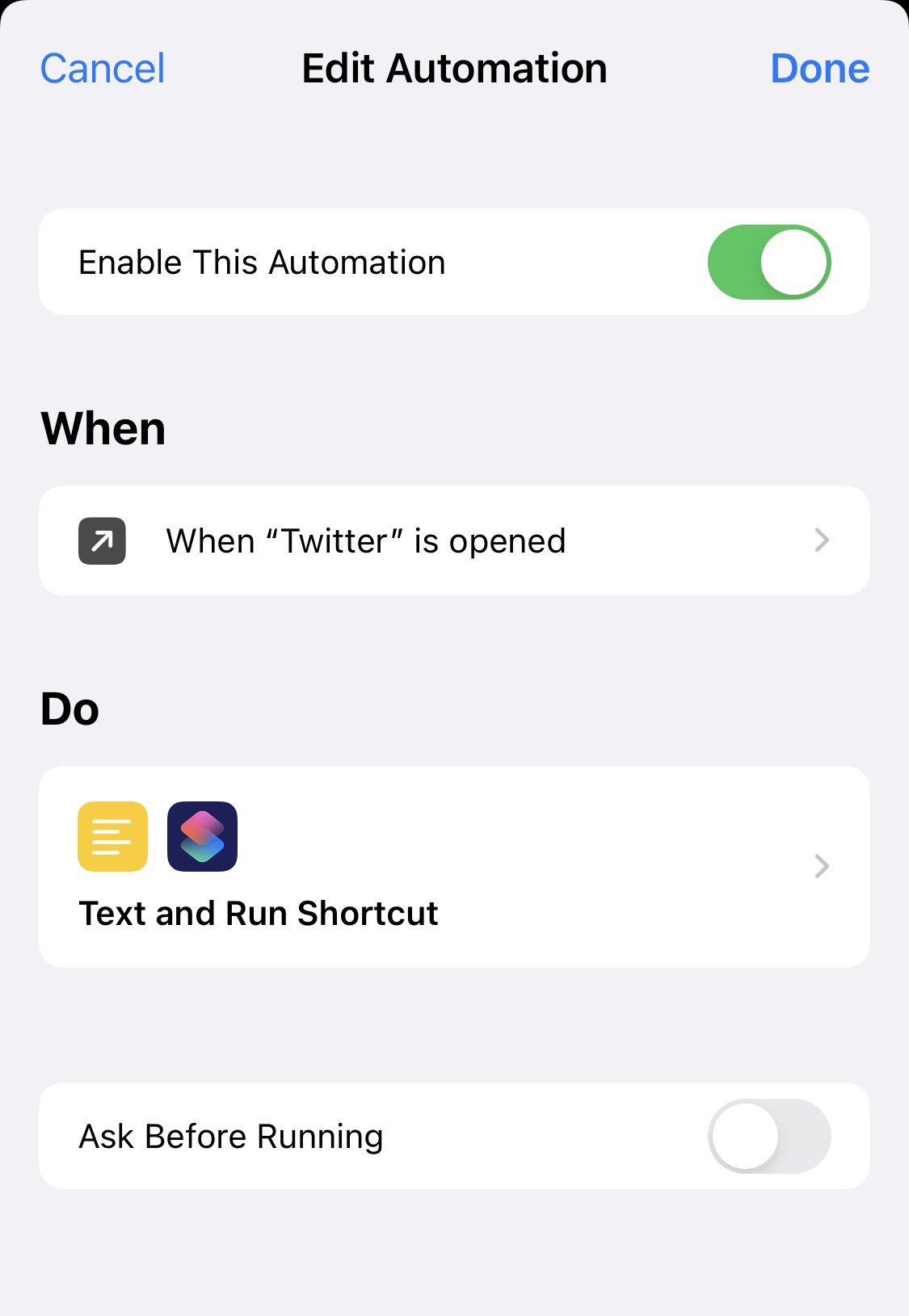This screenshot has height=1316, width=909.
Task: Tap Done to save the automation
Action: coord(819,68)
